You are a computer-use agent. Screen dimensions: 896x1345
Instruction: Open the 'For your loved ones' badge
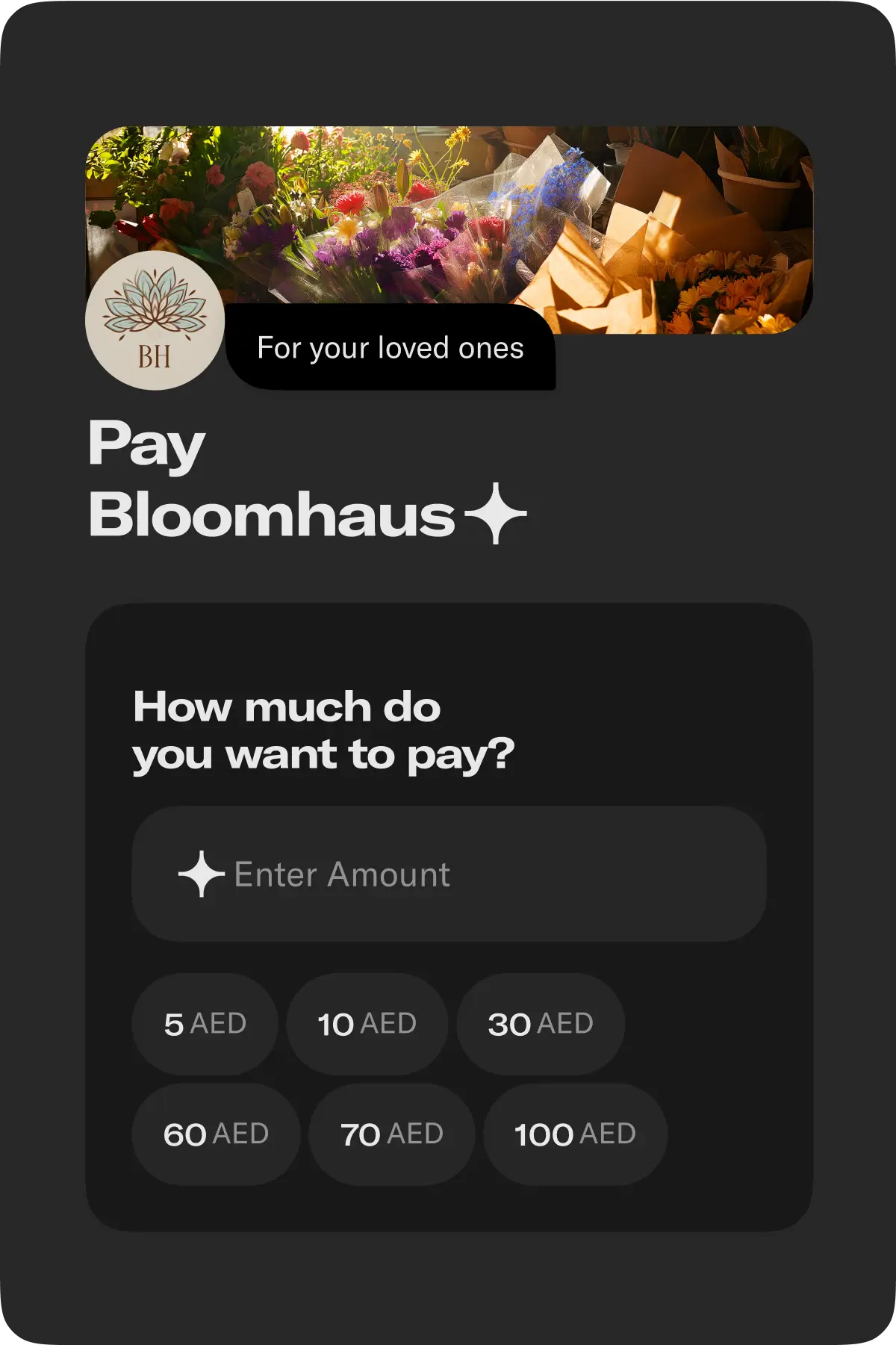pos(392,348)
